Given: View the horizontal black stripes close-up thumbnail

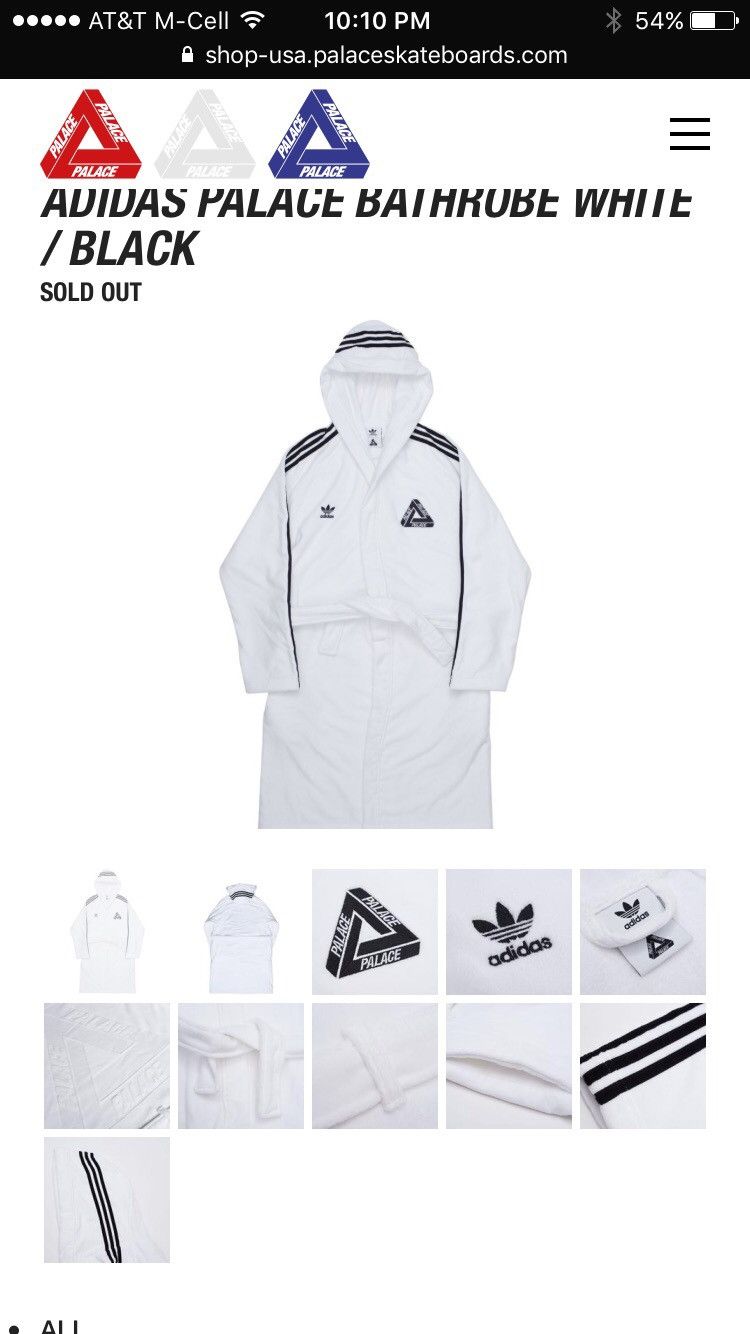Looking at the screenshot, I should (643, 1066).
